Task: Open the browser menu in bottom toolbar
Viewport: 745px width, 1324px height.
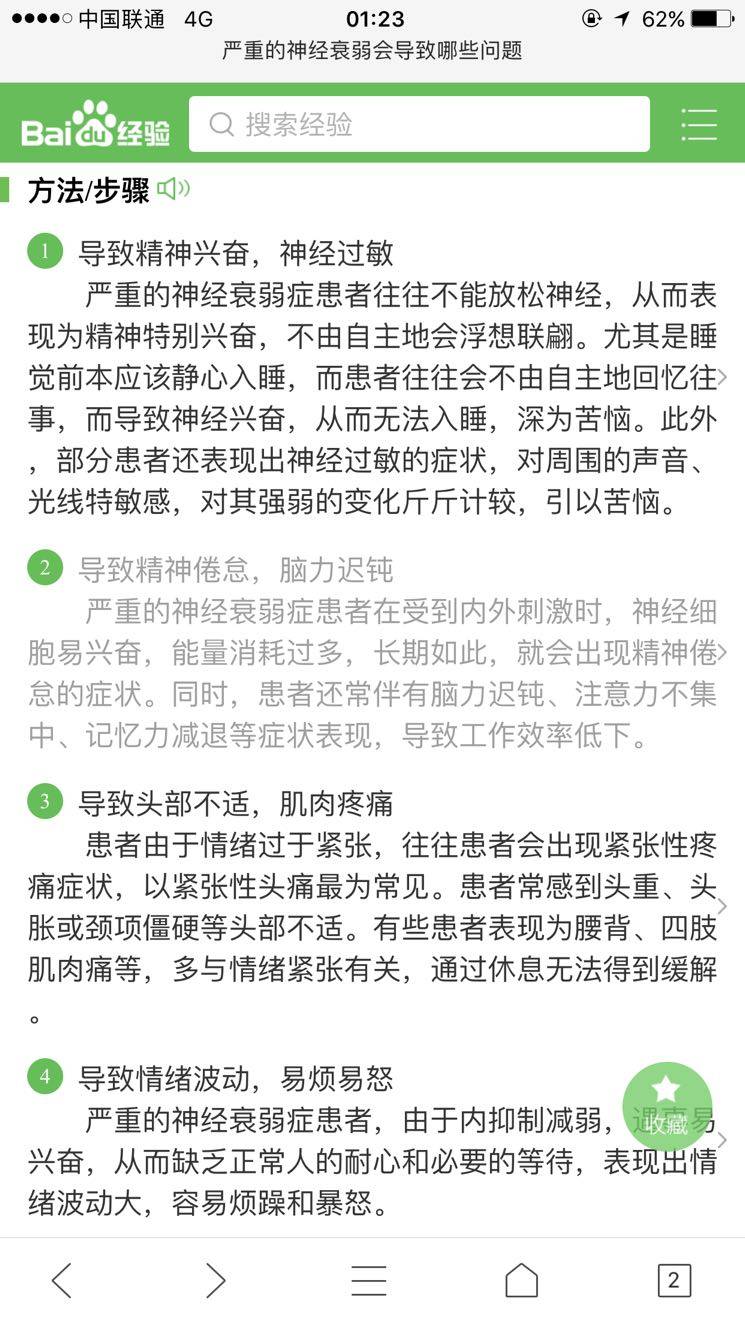Action: [x=368, y=1280]
